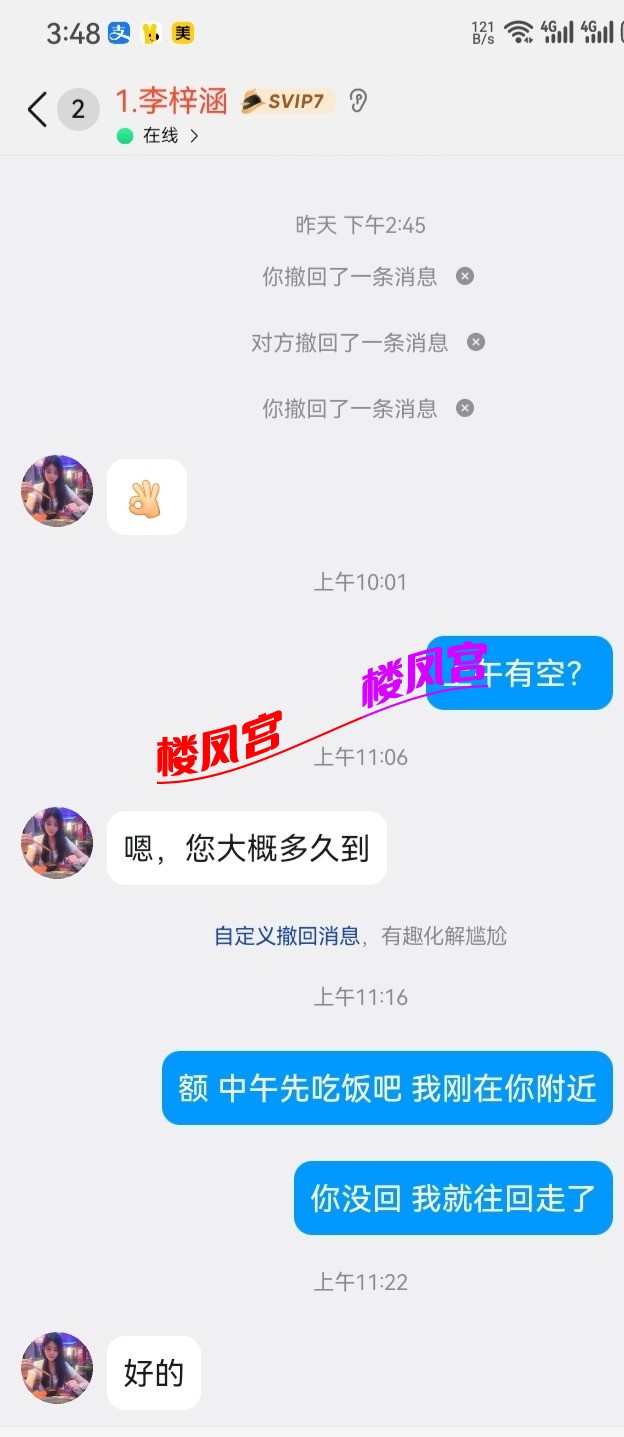The height and width of the screenshot is (1437, 624).
Task: Go back to the message list
Action: pyautogui.click(x=37, y=109)
